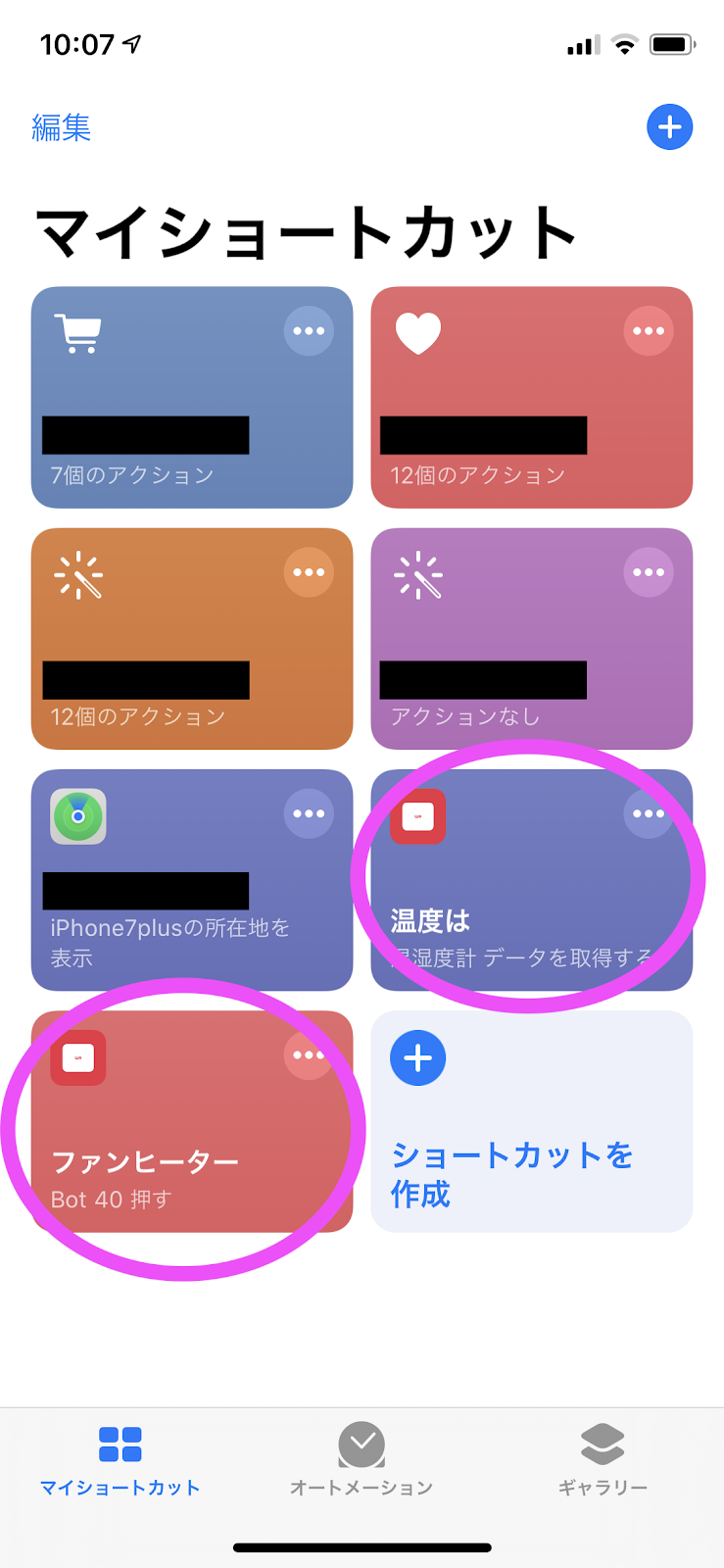Open options for the ファンヒーター shortcut
Screen dimensions: 724x1568
tap(309, 1055)
